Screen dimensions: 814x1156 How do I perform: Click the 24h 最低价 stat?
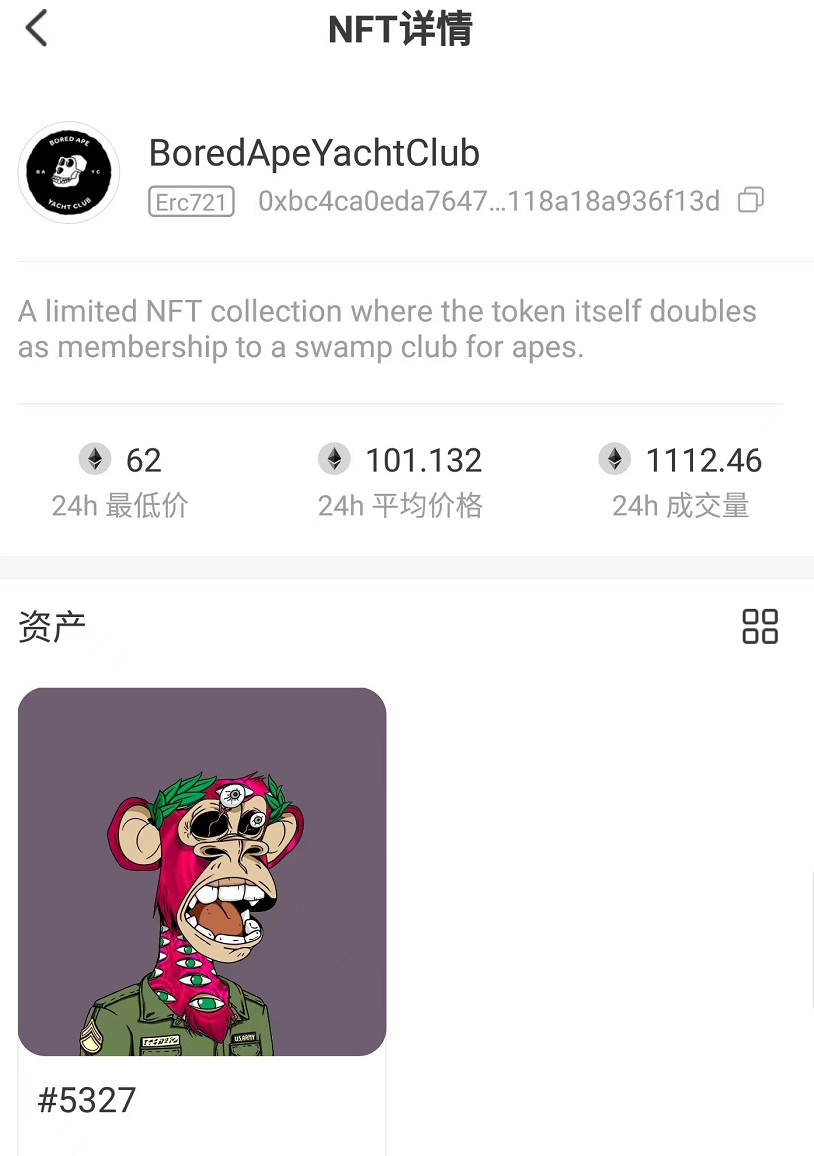[120, 505]
